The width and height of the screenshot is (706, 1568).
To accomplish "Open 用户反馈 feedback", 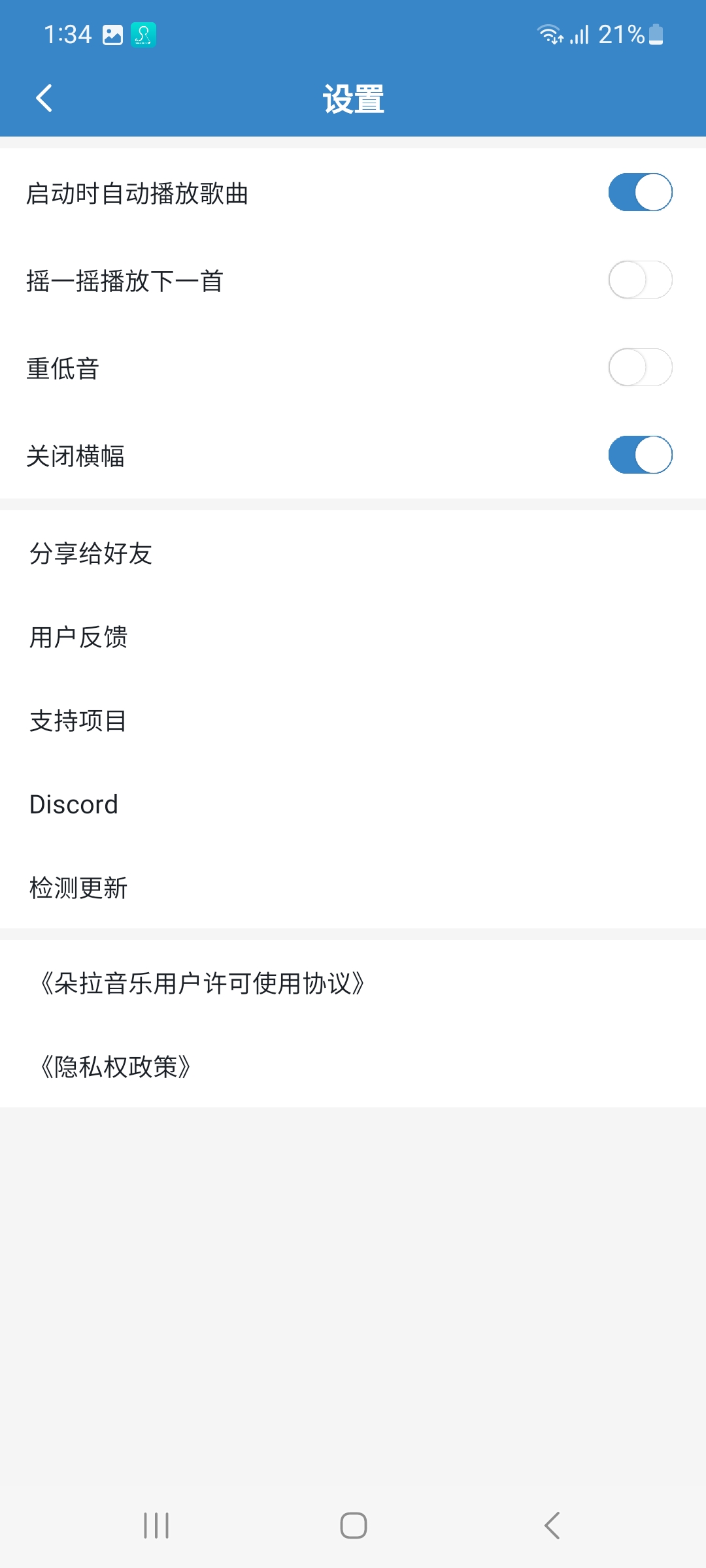I will click(x=78, y=637).
